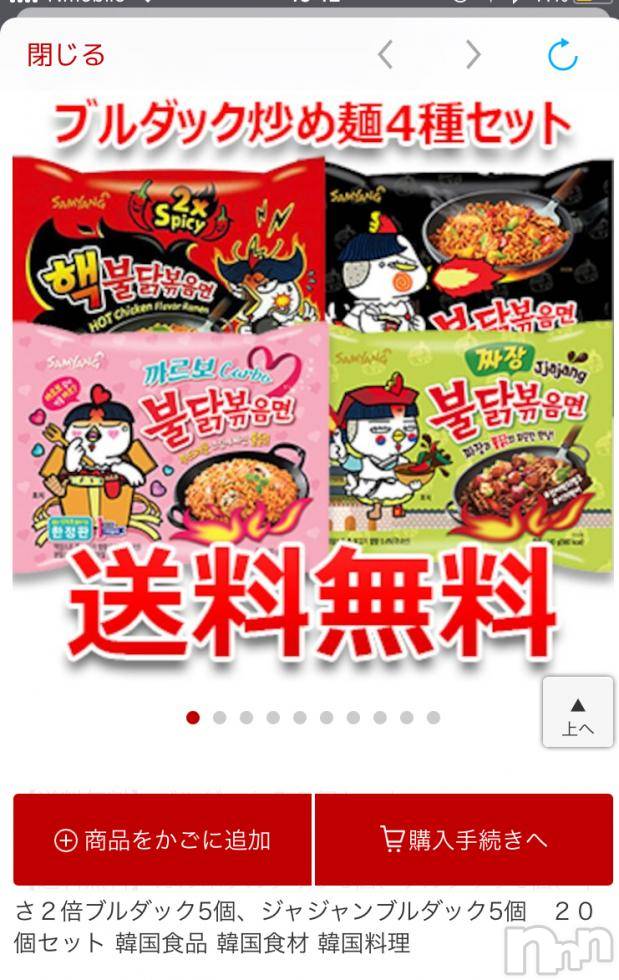The width and height of the screenshot is (619, 980).
Task: Jump to the second image indicator dot
Action: tap(220, 717)
